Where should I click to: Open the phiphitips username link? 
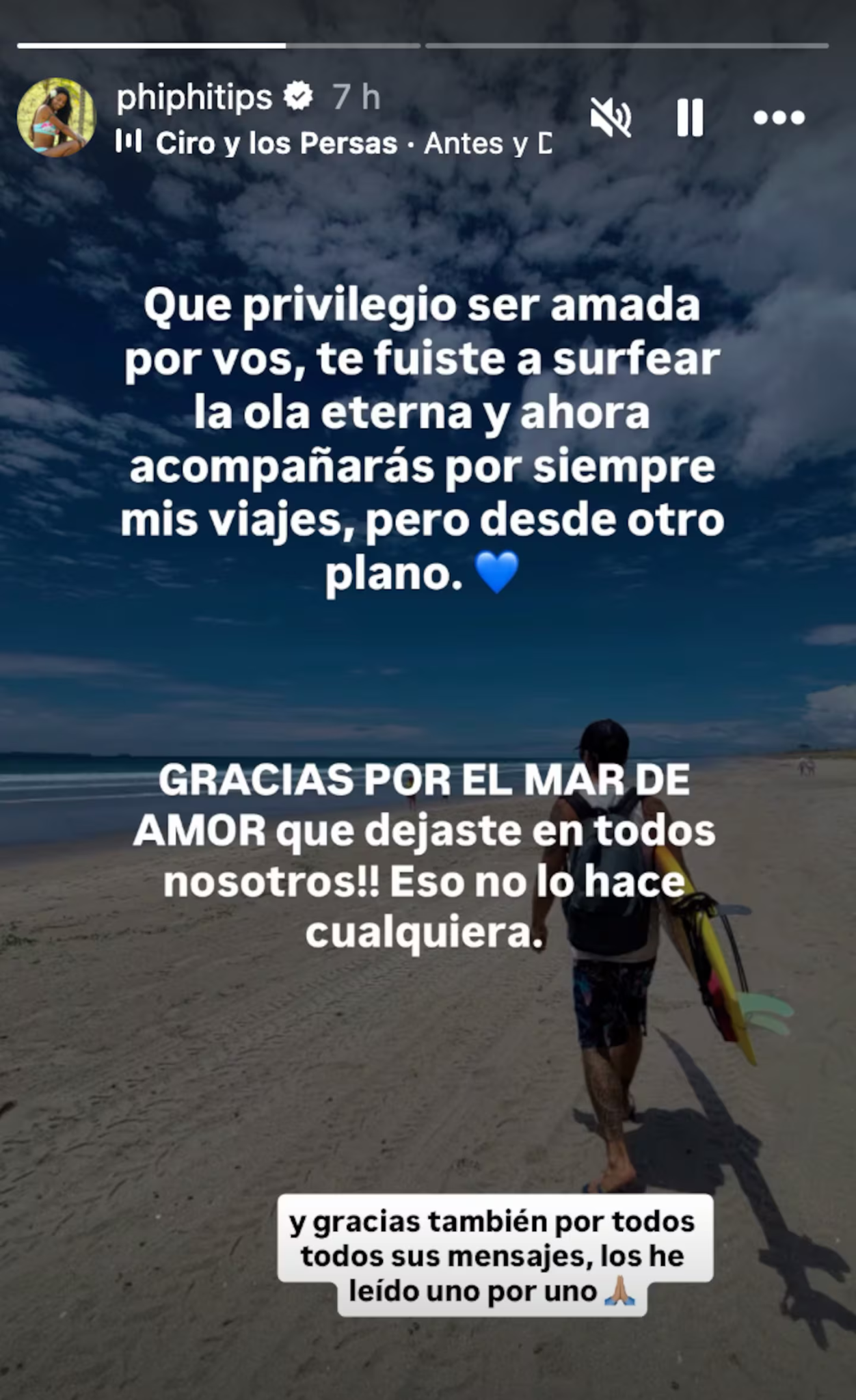coord(194,98)
